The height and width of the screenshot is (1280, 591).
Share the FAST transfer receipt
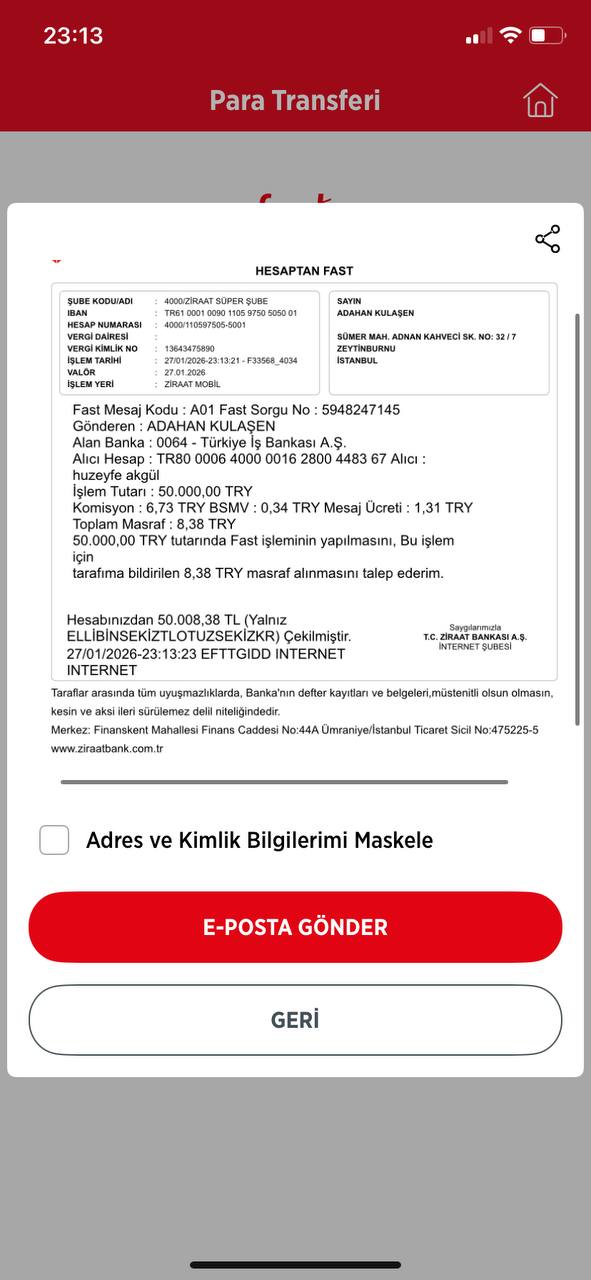click(547, 239)
